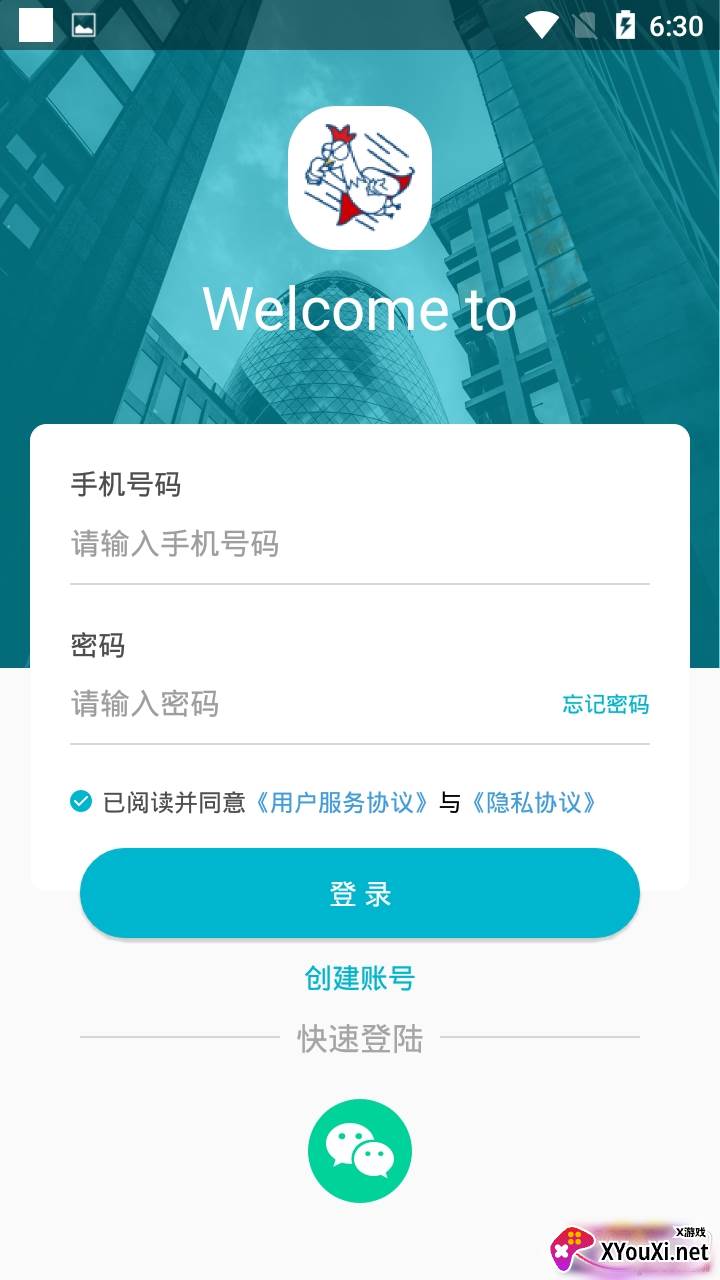Open the forgot password link (忘记密码)

click(x=605, y=705)
